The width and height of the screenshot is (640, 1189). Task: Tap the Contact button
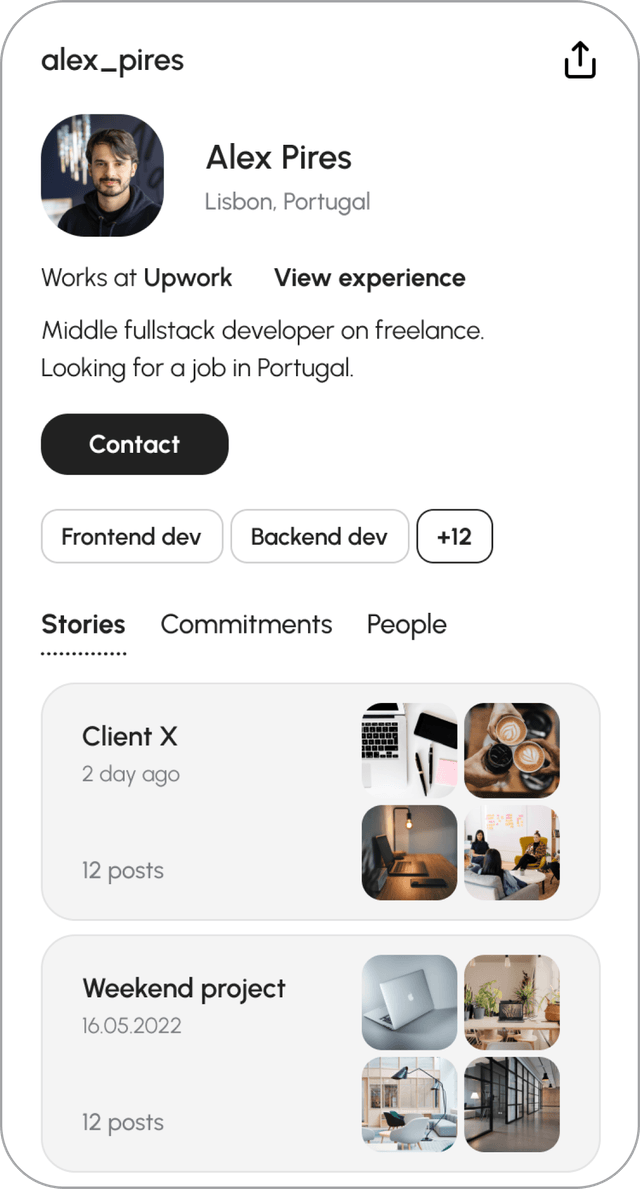click(134, 444)
